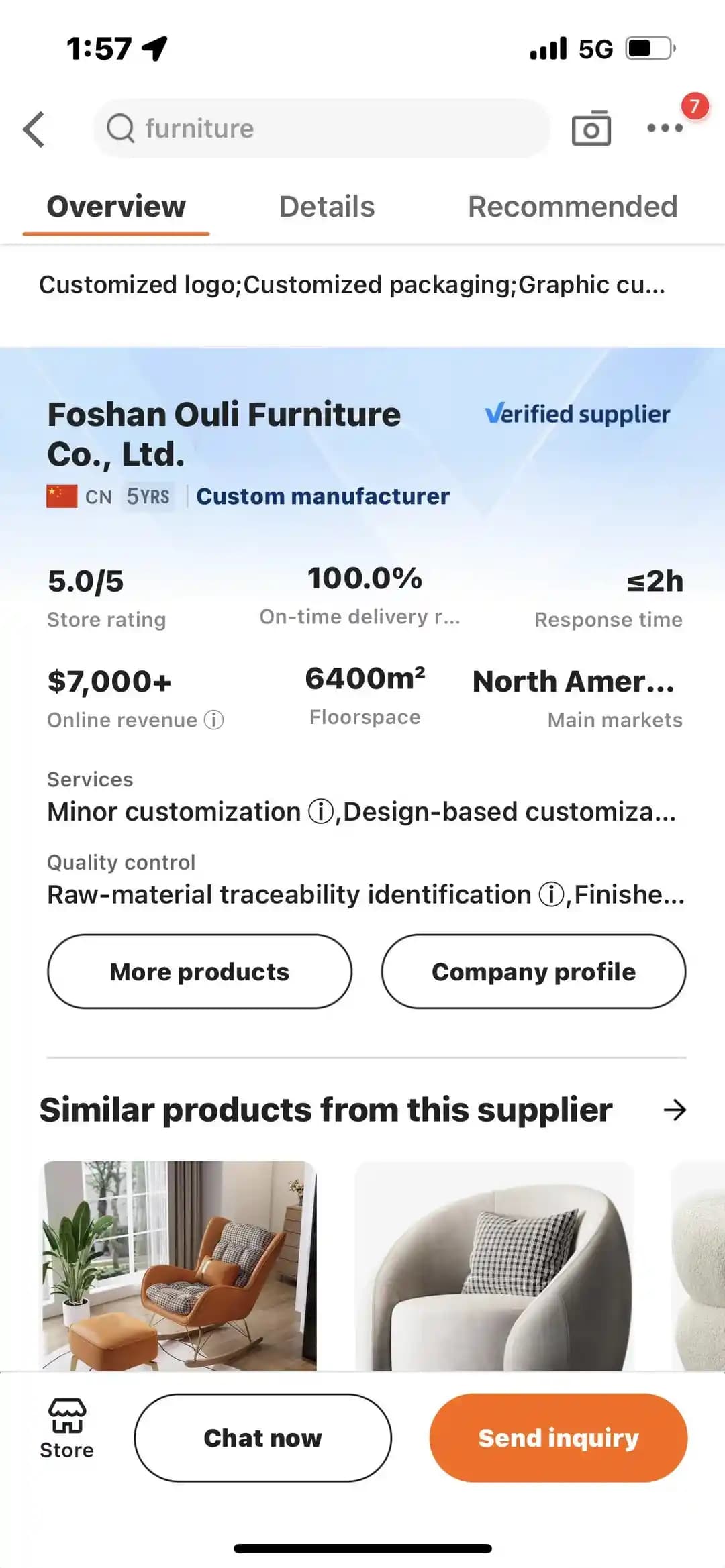Switch to the Details tab
The width and height of the screenshot is (725, 1568).
coord(327,207)
